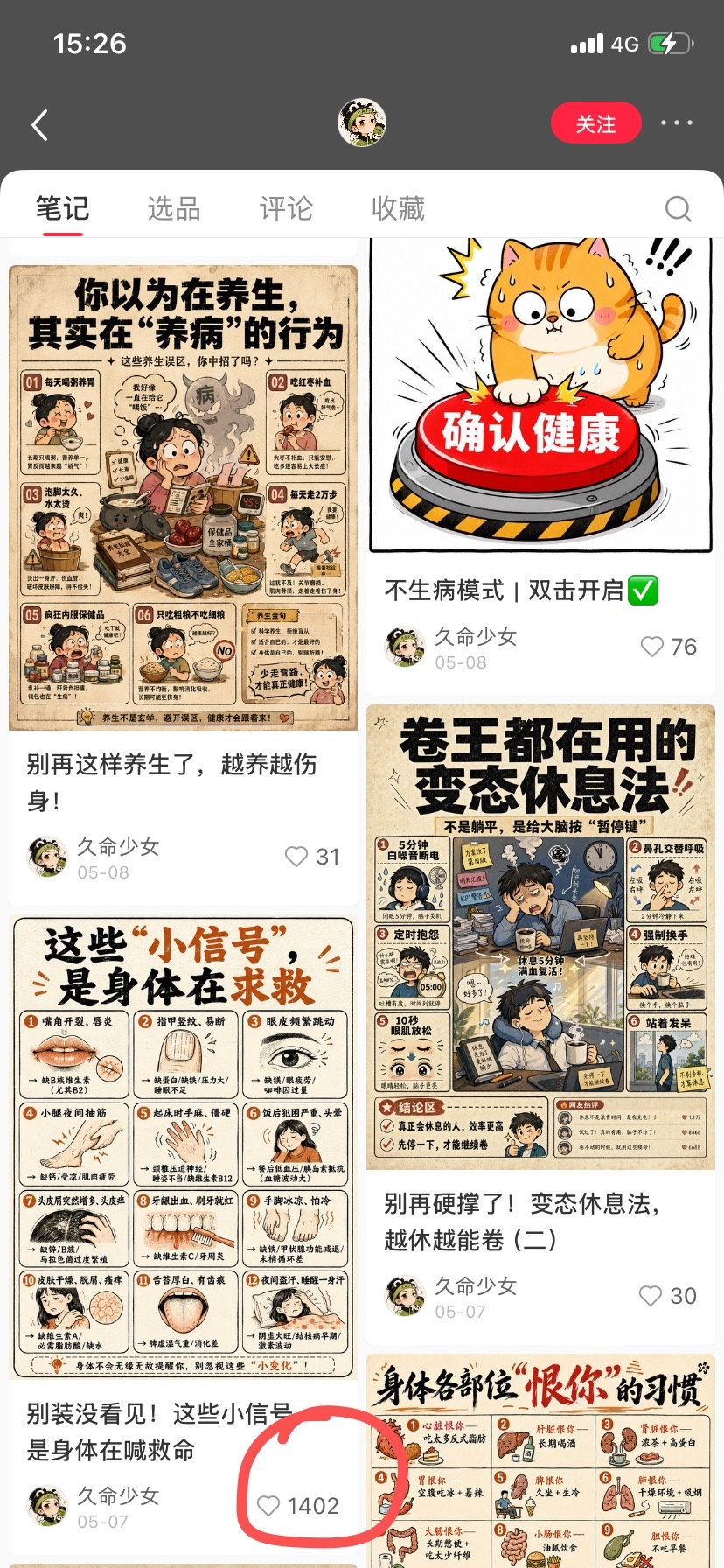Open the 身体各部位恨你的习惯 note
Screen dimensions: 724x1568
pos(541,1460)
